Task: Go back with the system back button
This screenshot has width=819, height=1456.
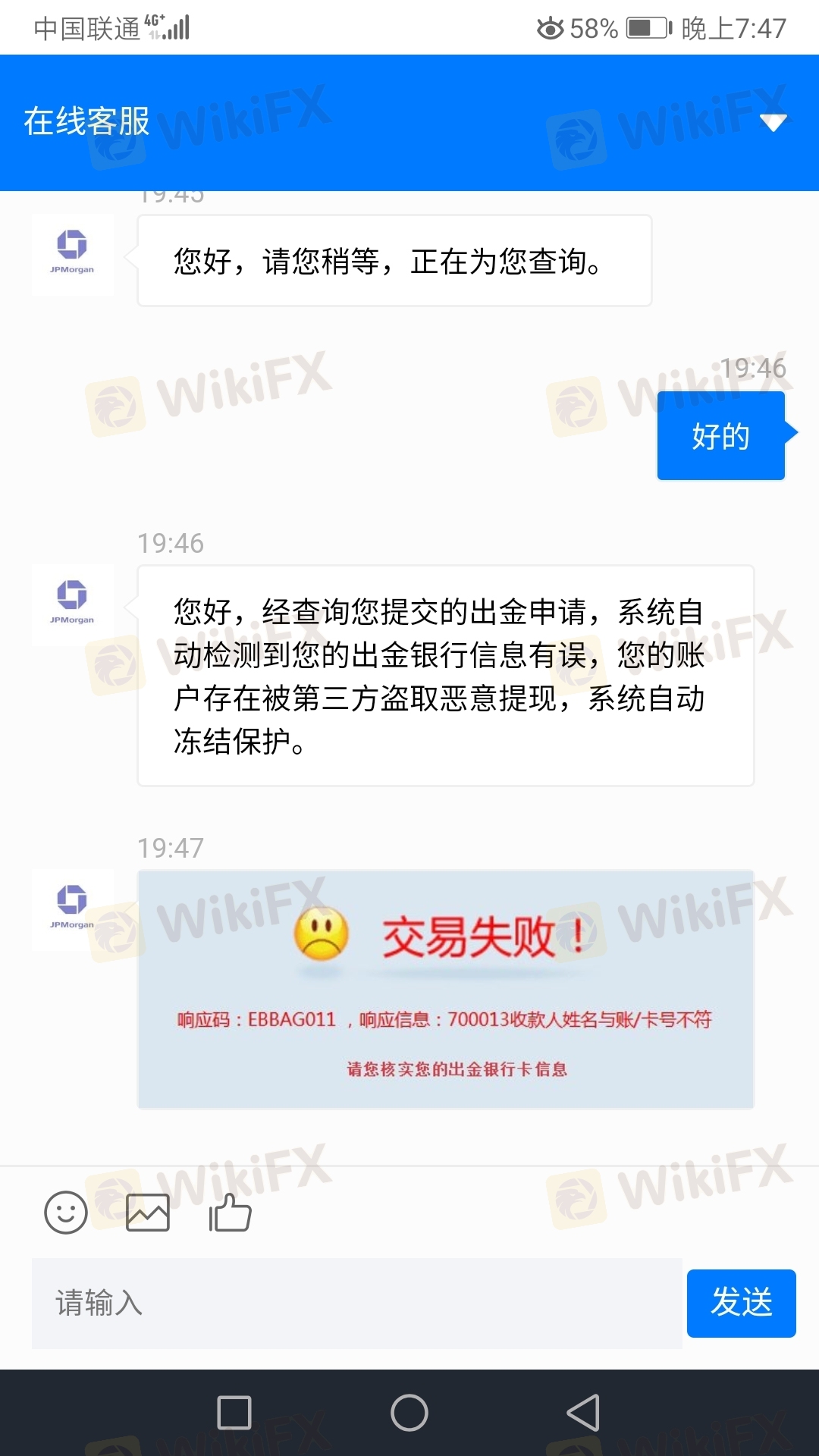Action: 583,1413
